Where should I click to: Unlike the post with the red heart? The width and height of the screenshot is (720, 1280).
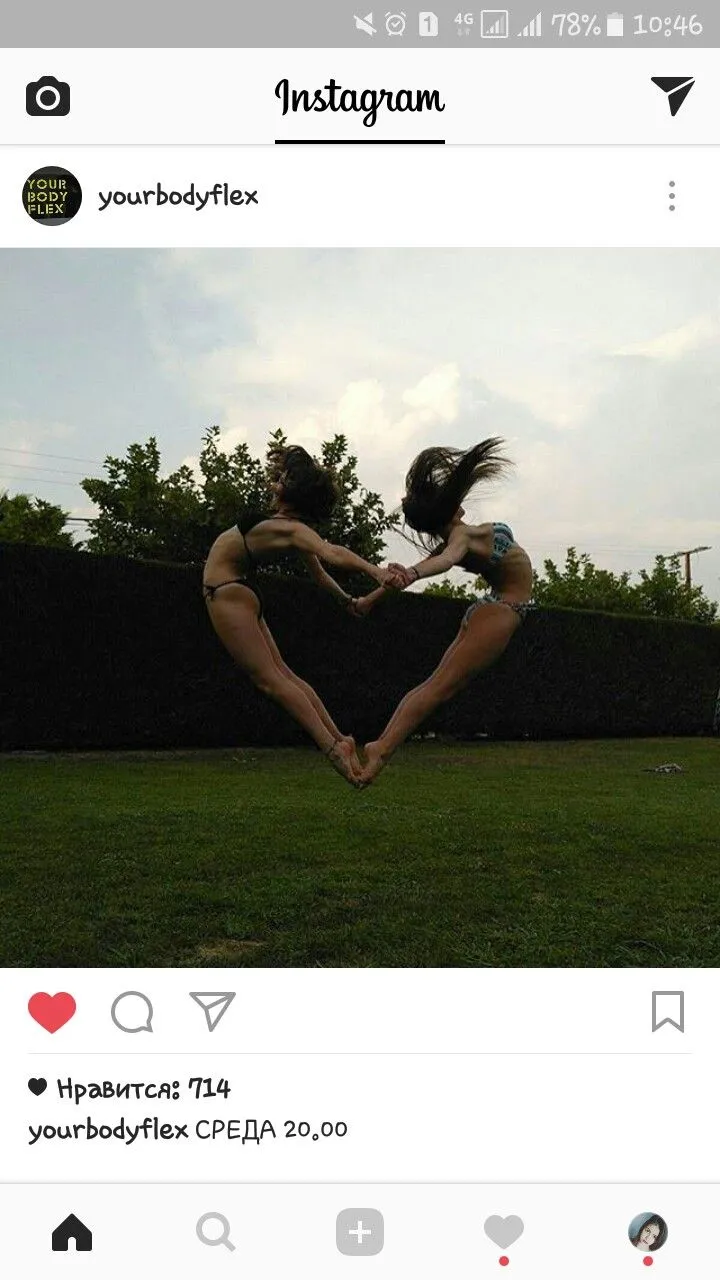52,1012
